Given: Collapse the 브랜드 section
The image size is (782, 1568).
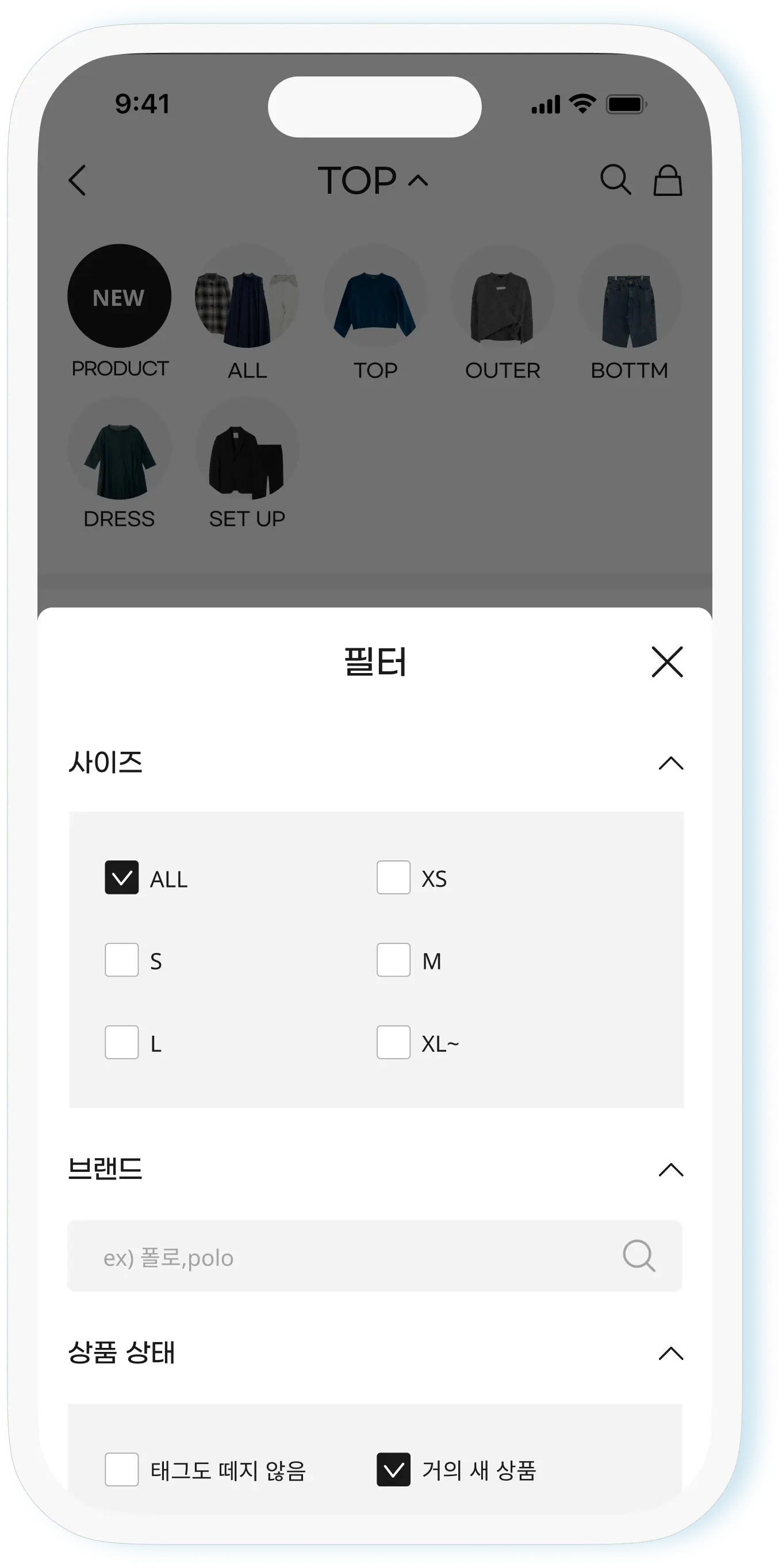Looking at the screenshot, I should pyautogui.click(x=670, y=1169).
